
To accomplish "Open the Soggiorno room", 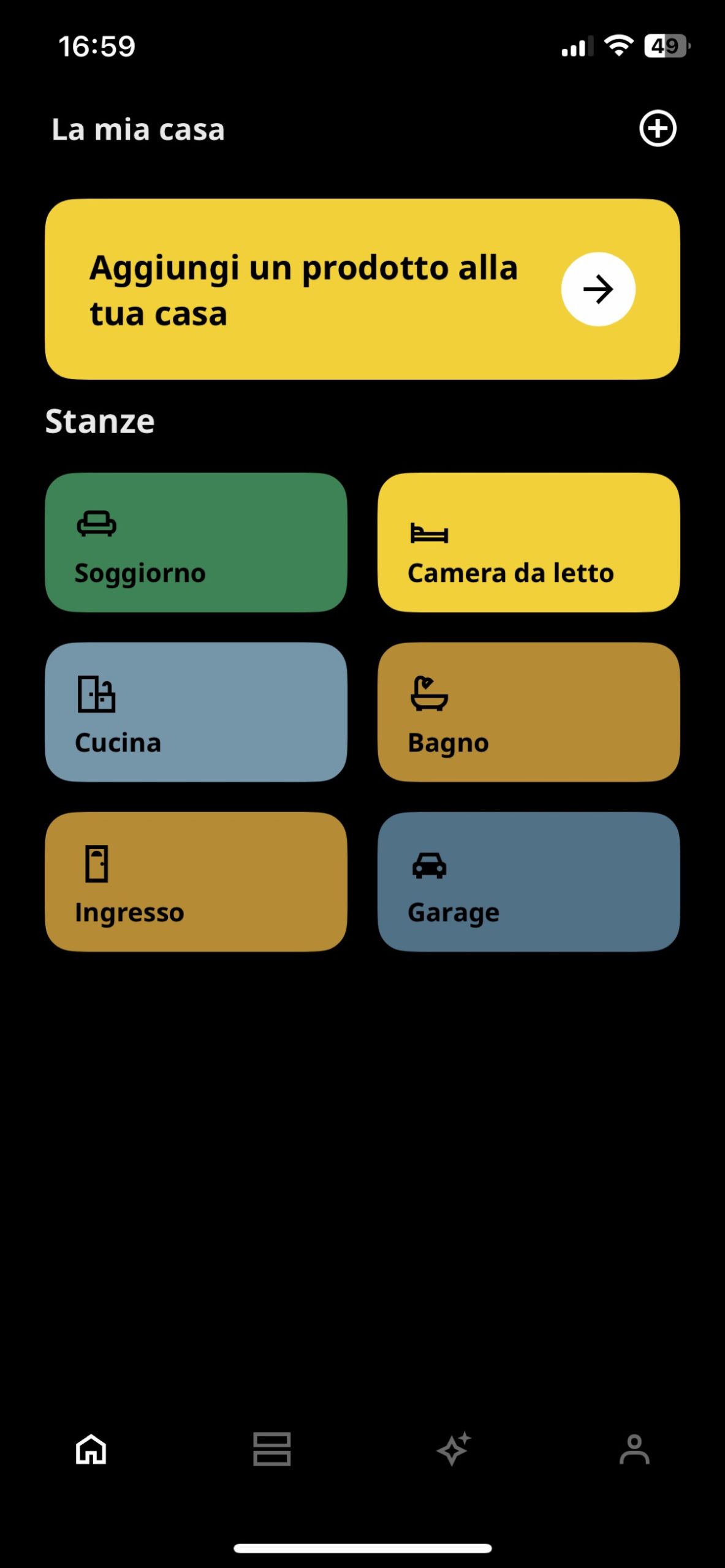I will [x=196, y=542].
